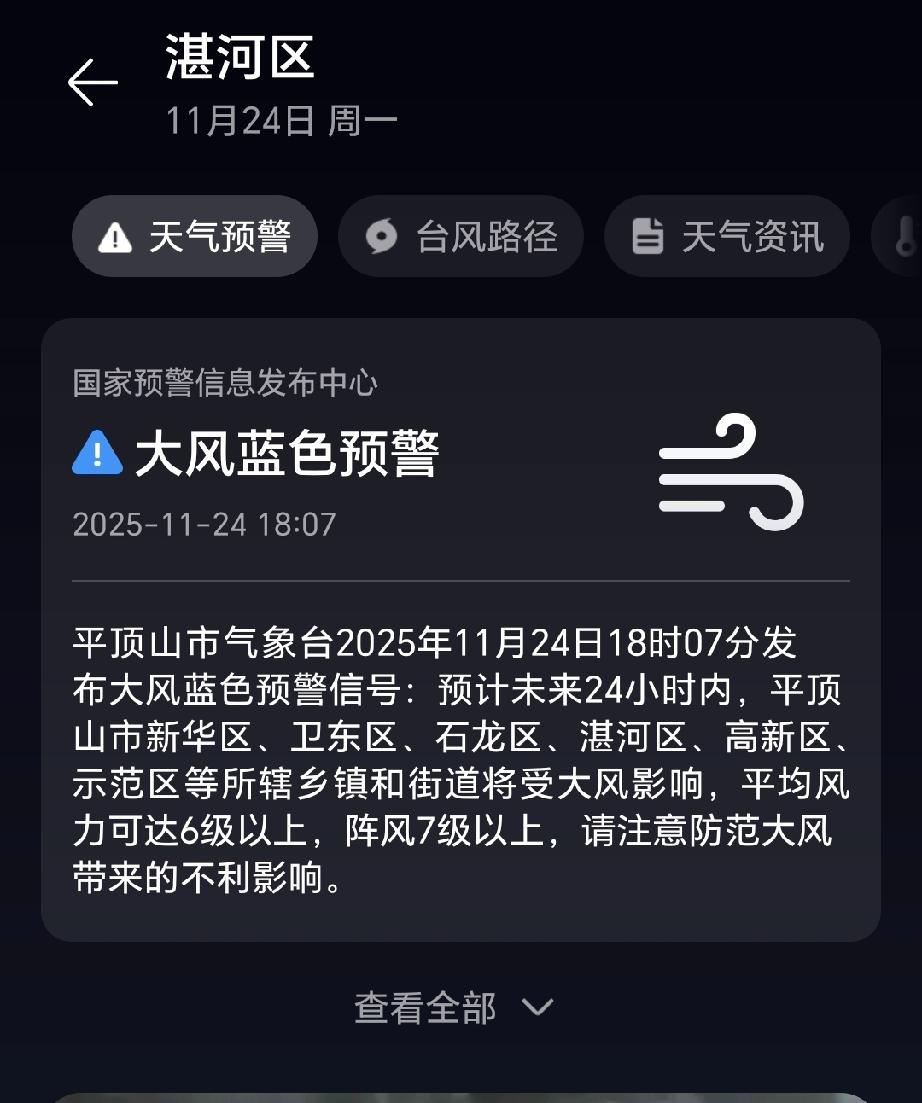922x1103 pixels.
Task: Switch to the 台风路径 tab
Action: click(x=461, y=236)
